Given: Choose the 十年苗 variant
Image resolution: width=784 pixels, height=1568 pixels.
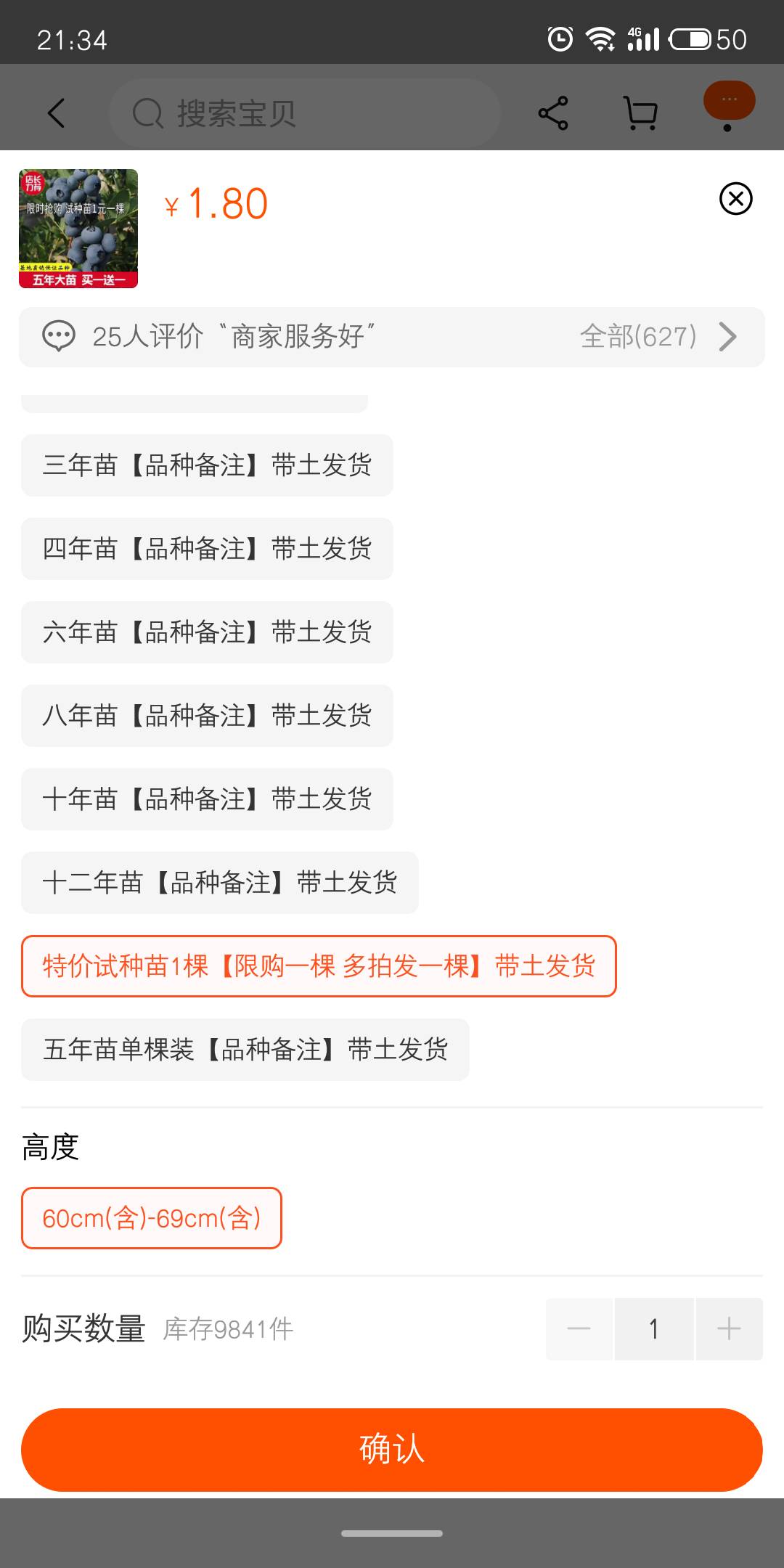Looking at the screenshot, I should click(x=207, y=799).
